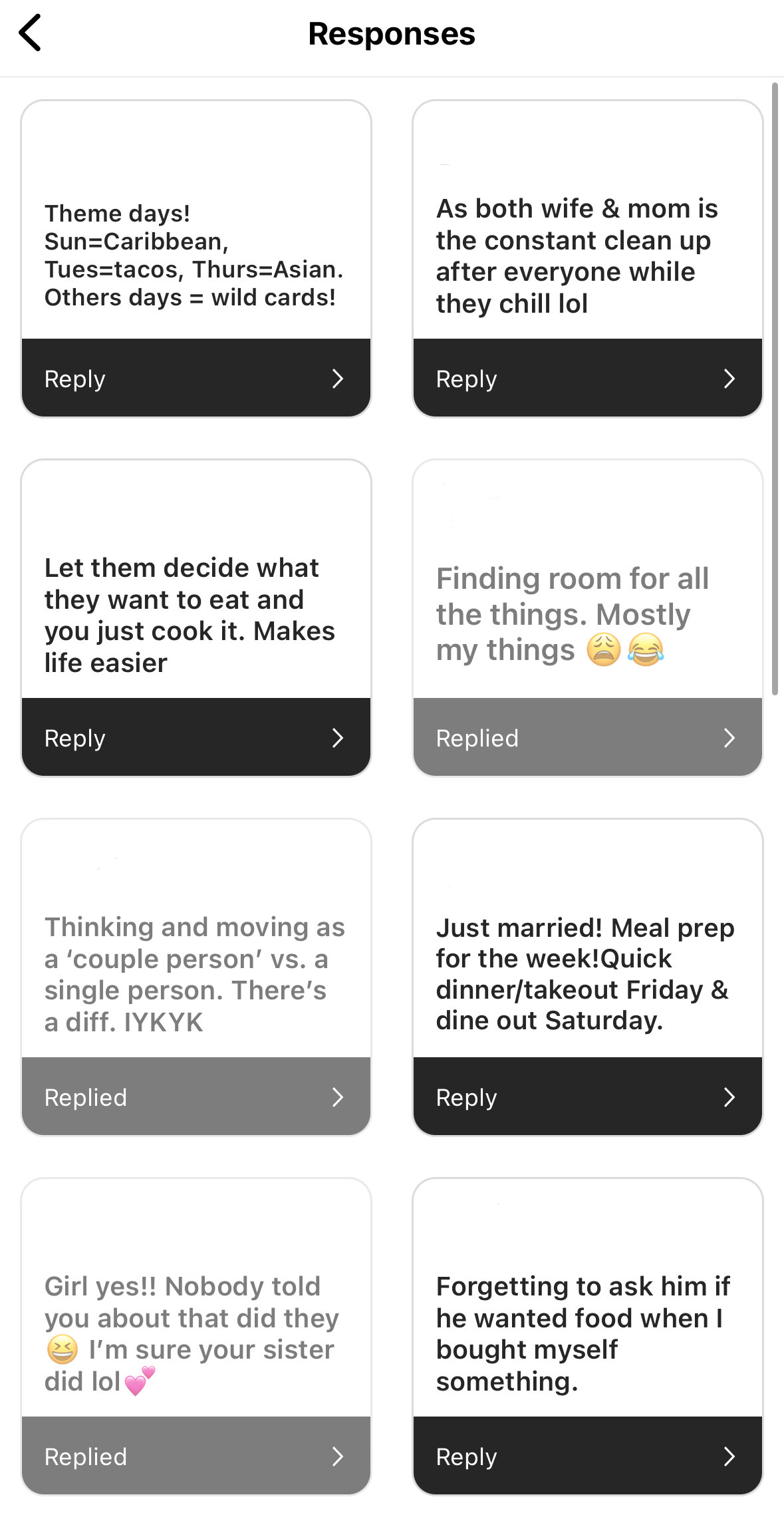Go back from the Responses screen
The image size is (784, 1521).
point(30,33)
